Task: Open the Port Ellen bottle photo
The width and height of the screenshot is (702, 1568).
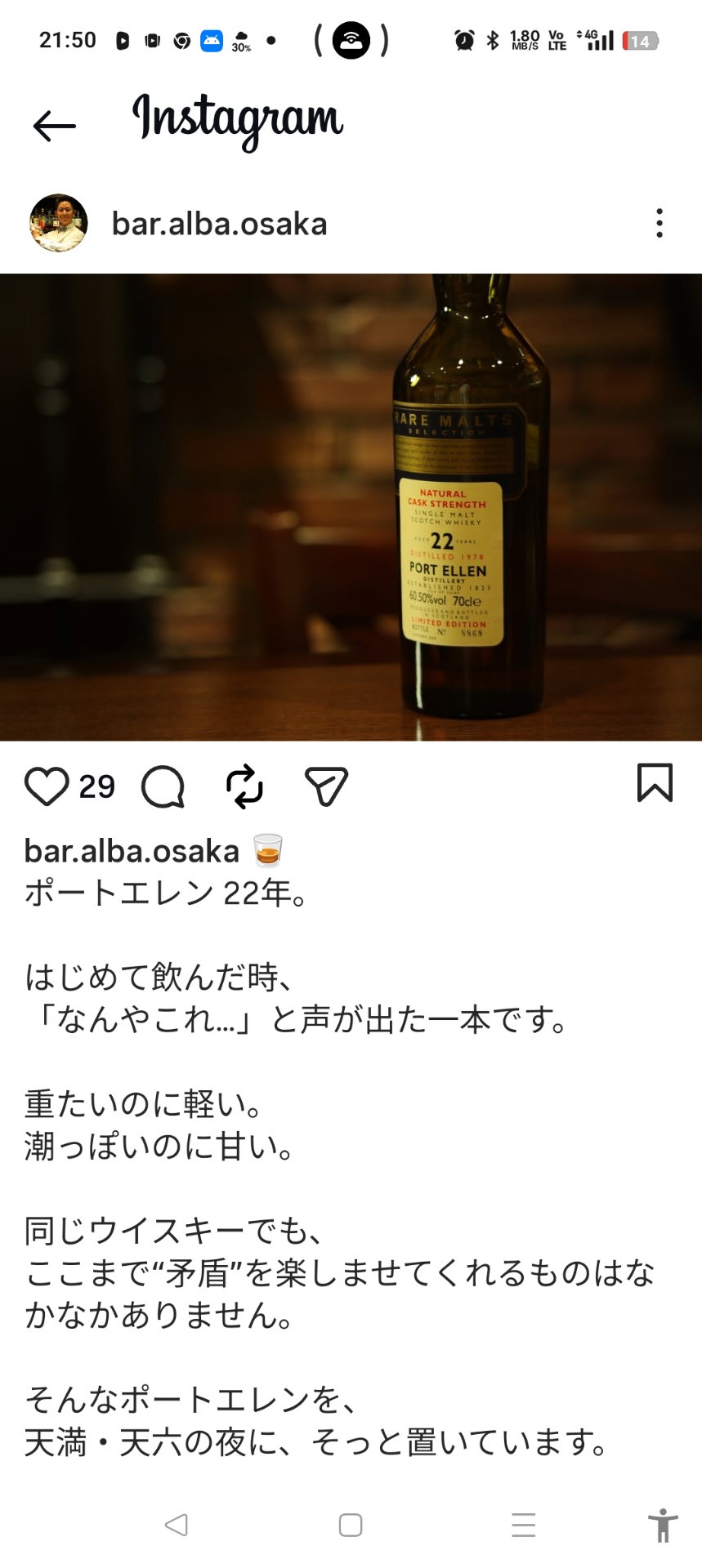Action: (351, 506)
